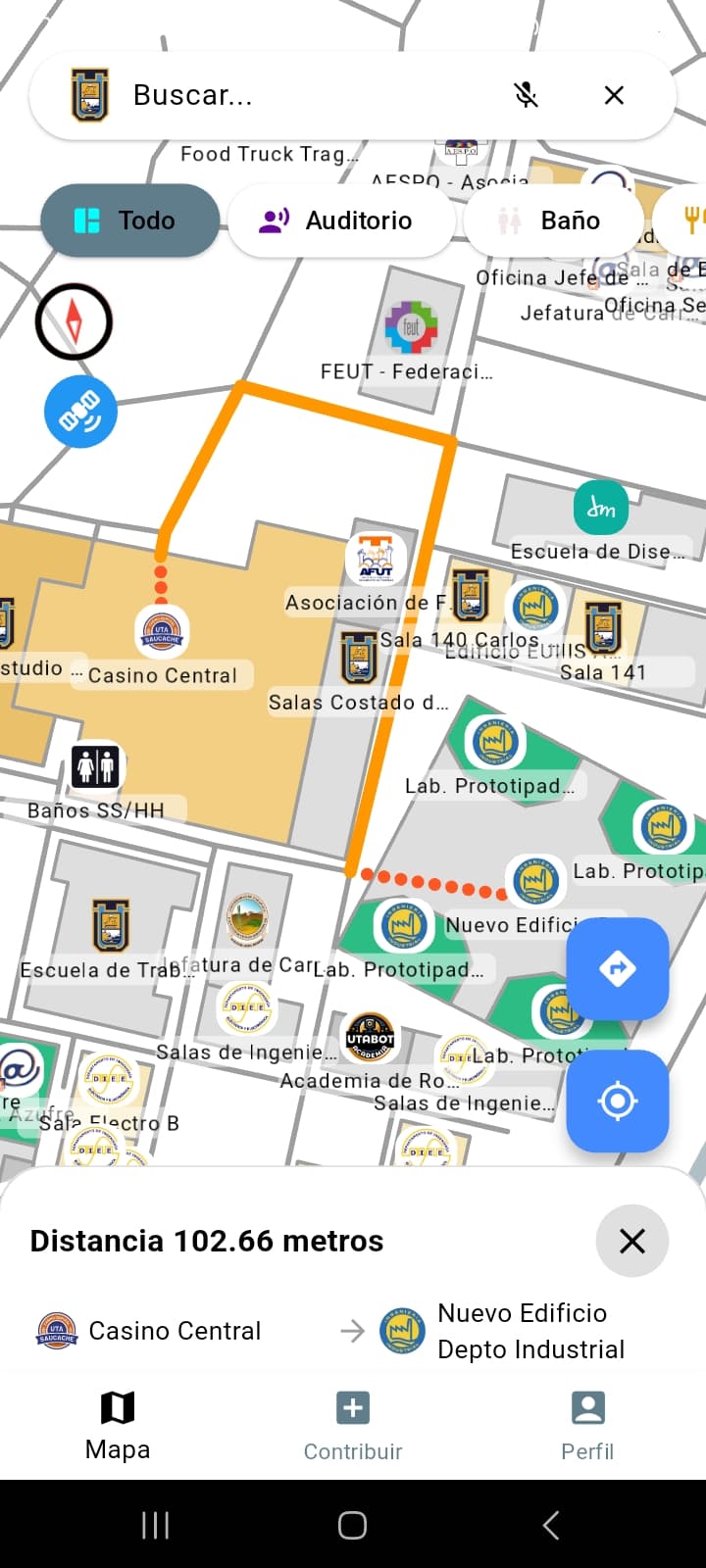
Task: Open the Academia de Robótica marker
Action: (x=371, y=1039)
